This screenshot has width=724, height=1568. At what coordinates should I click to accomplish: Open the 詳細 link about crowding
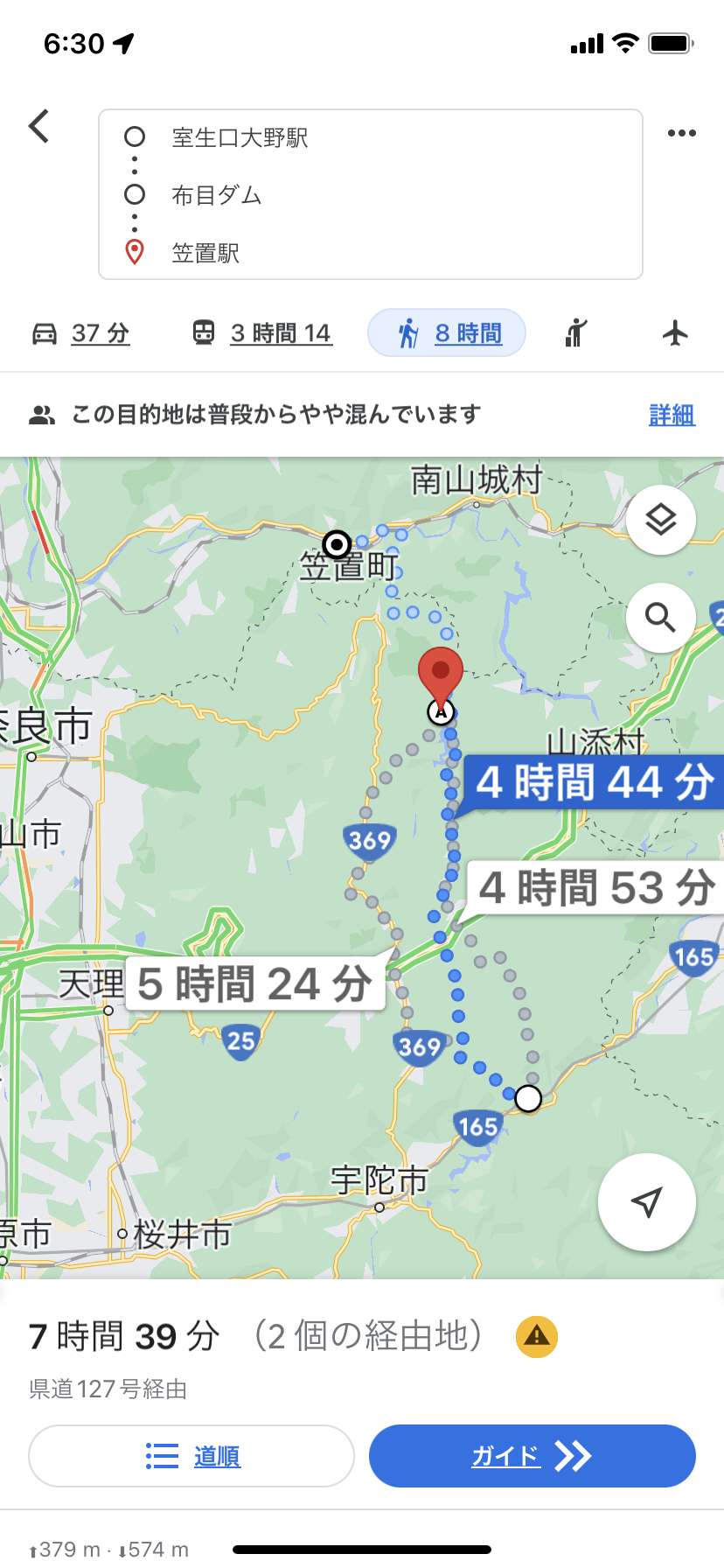tap(672, 415)
